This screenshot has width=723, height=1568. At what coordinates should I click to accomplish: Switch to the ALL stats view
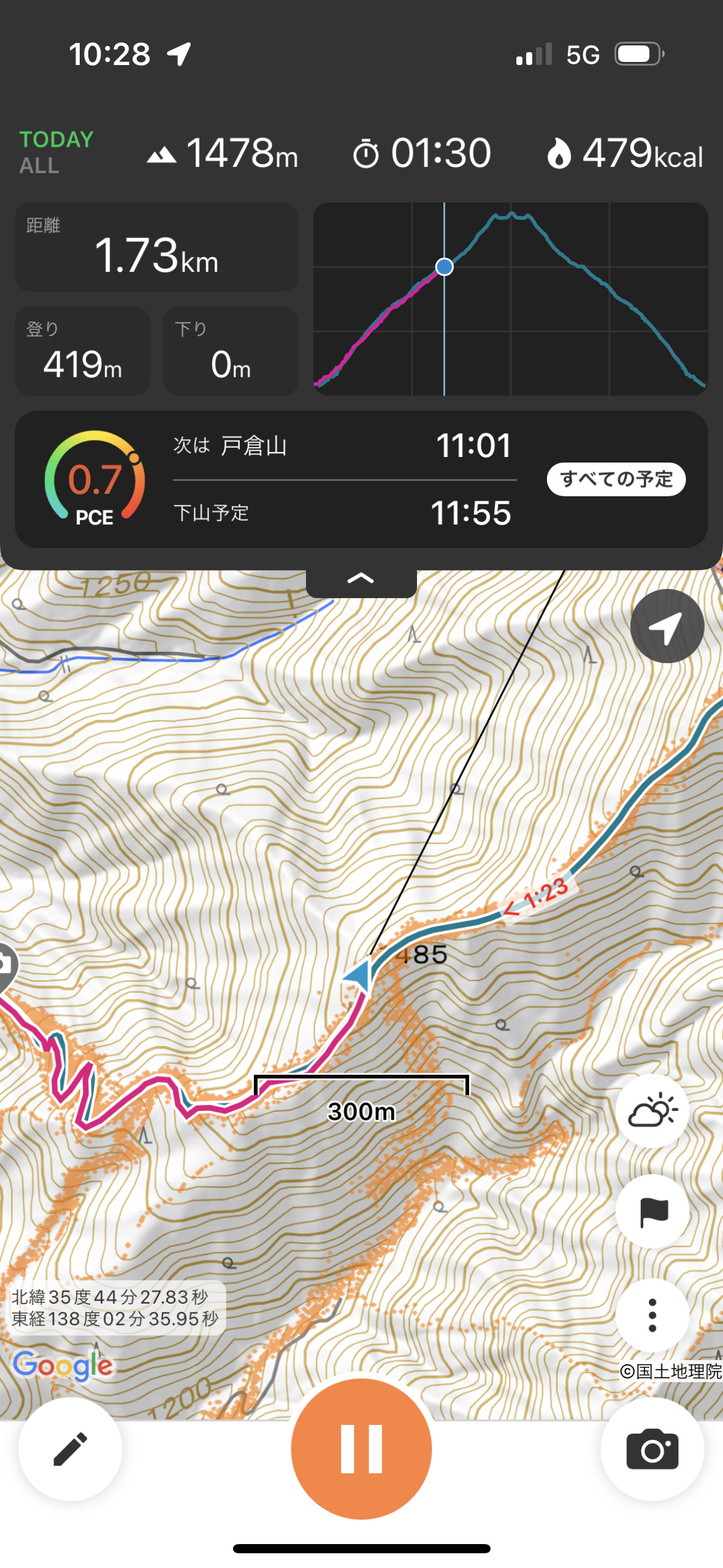(x=39, y=166)
